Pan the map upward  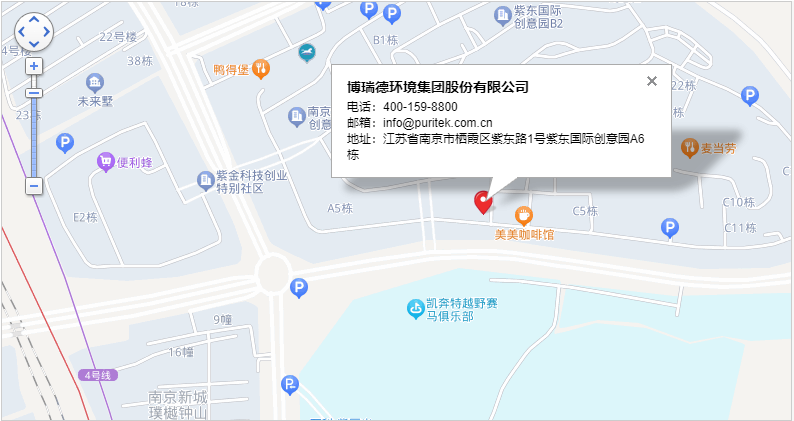(34, 20)
